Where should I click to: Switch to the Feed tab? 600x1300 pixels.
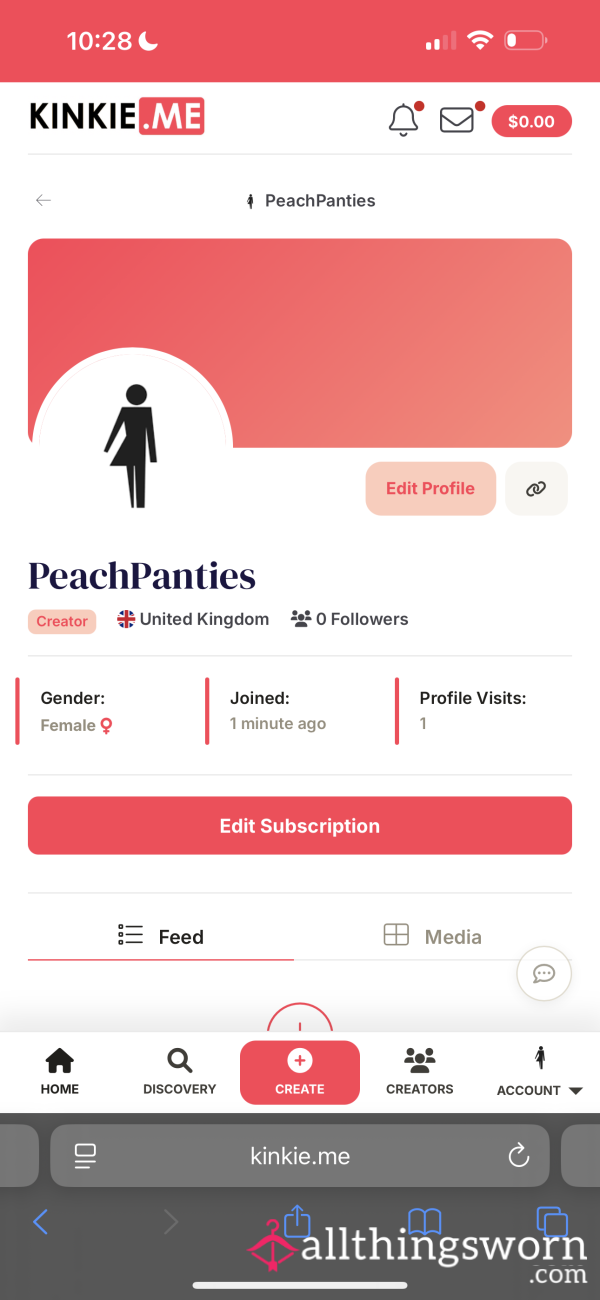point(161,936)
